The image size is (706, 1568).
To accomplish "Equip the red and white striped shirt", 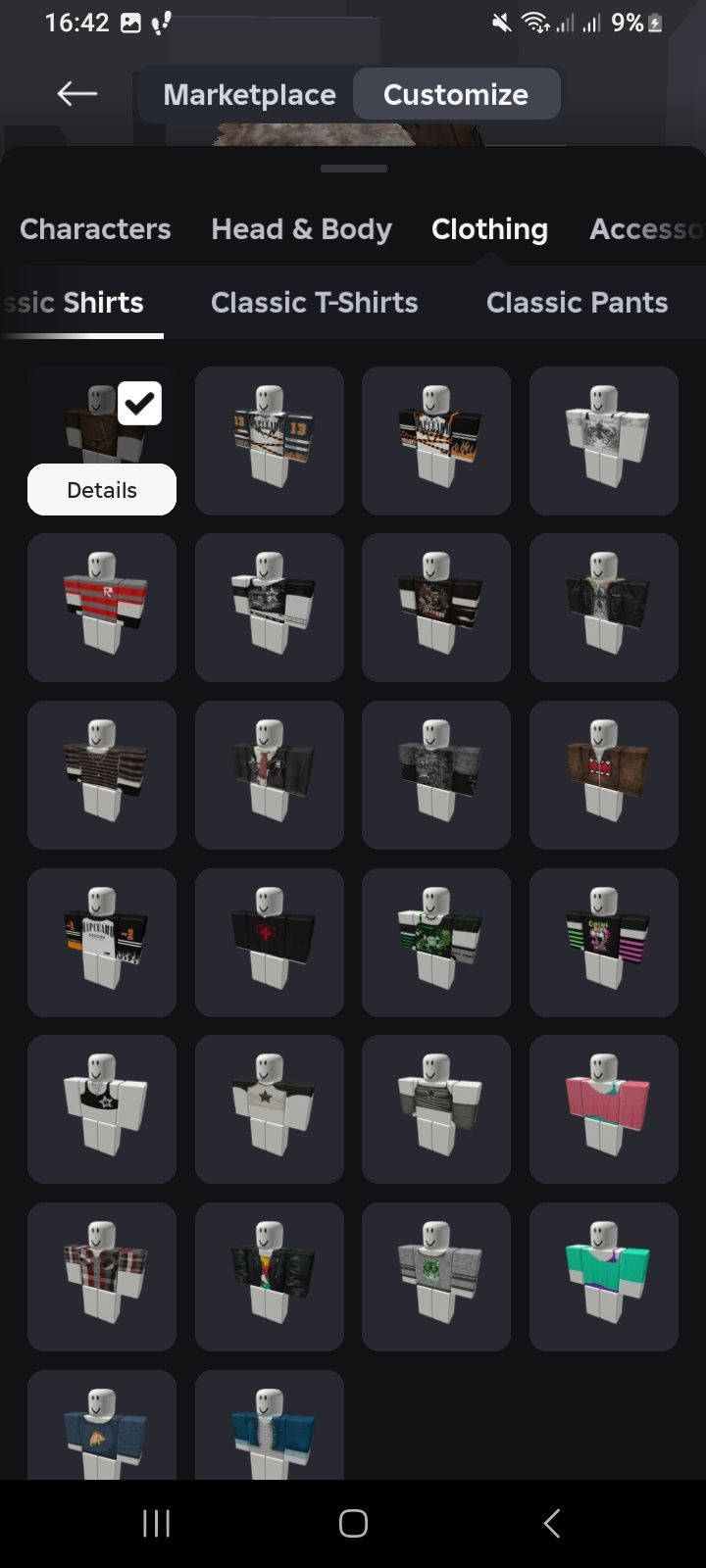I will coord(102,608).
